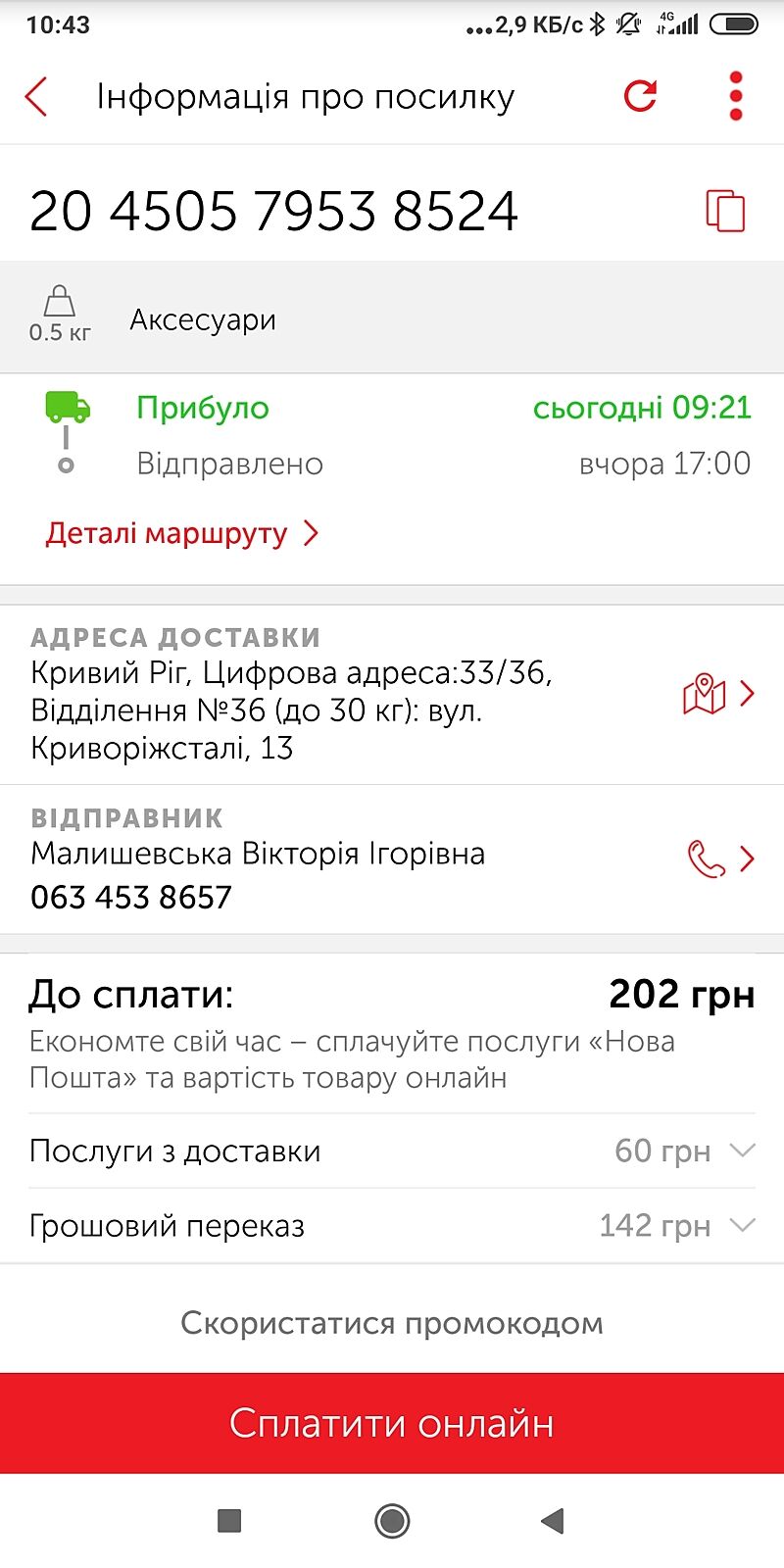784x1568 pixels.
Task: Open Деталі маршруту route details
Action: coord(182,534)
